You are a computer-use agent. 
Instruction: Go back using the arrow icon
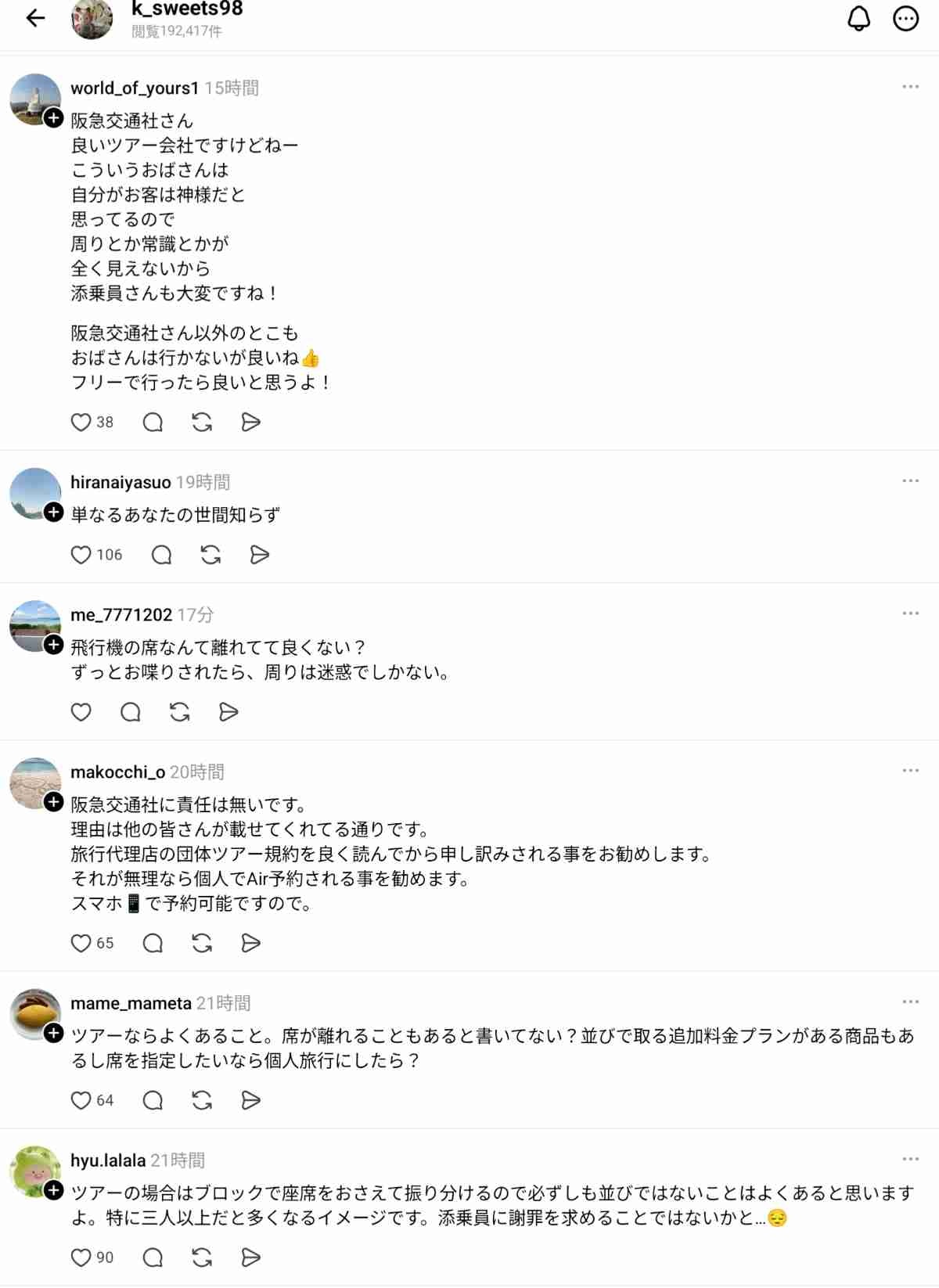pos(36,18)
